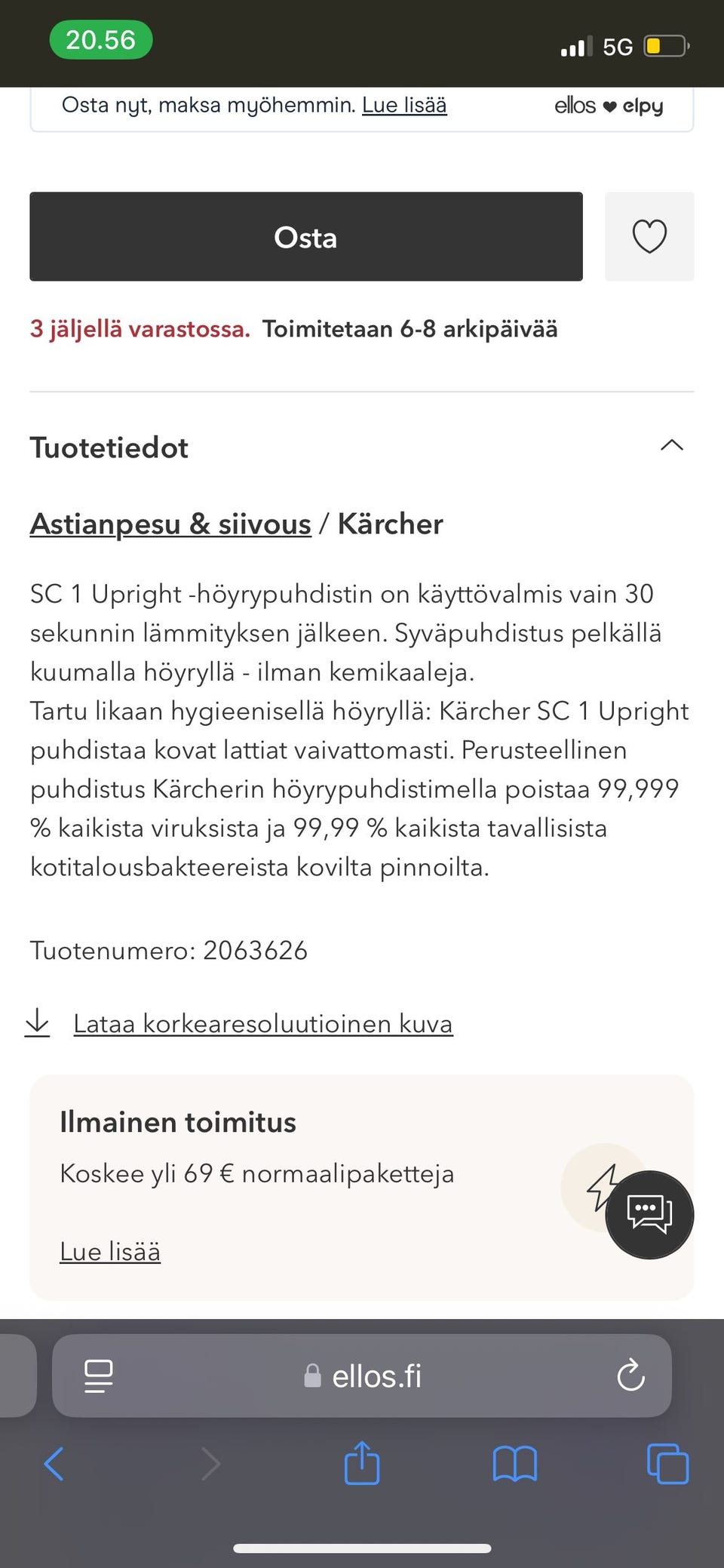This screenshot has height=1568, width=724.
Task: Tap the green clock showing 20.56
Action: [x=101, y=40]
